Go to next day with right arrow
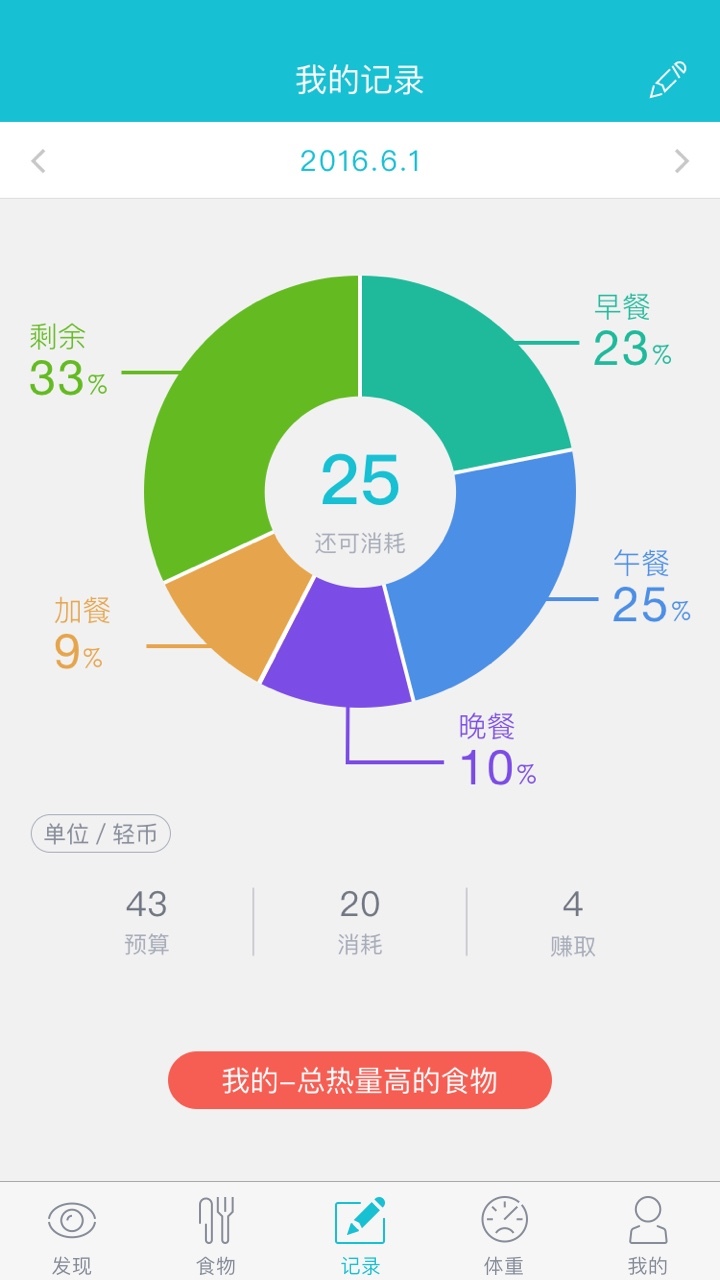The height and width of the screenshot is (1280, 720). click(x=684, y=160)
